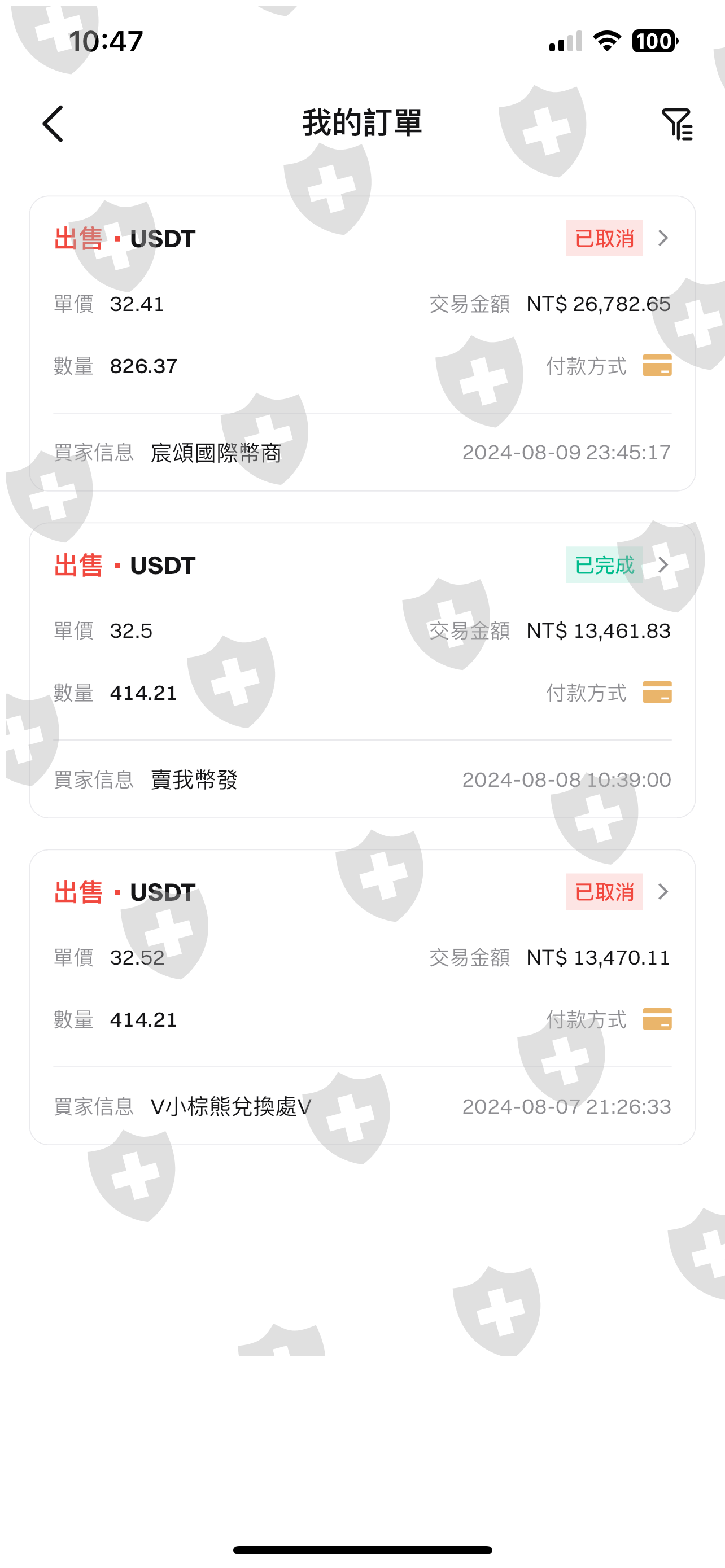This screenshot has height=1568, width=725.
Task: Open the order filter icon
Action: click(x=677, y=124)
